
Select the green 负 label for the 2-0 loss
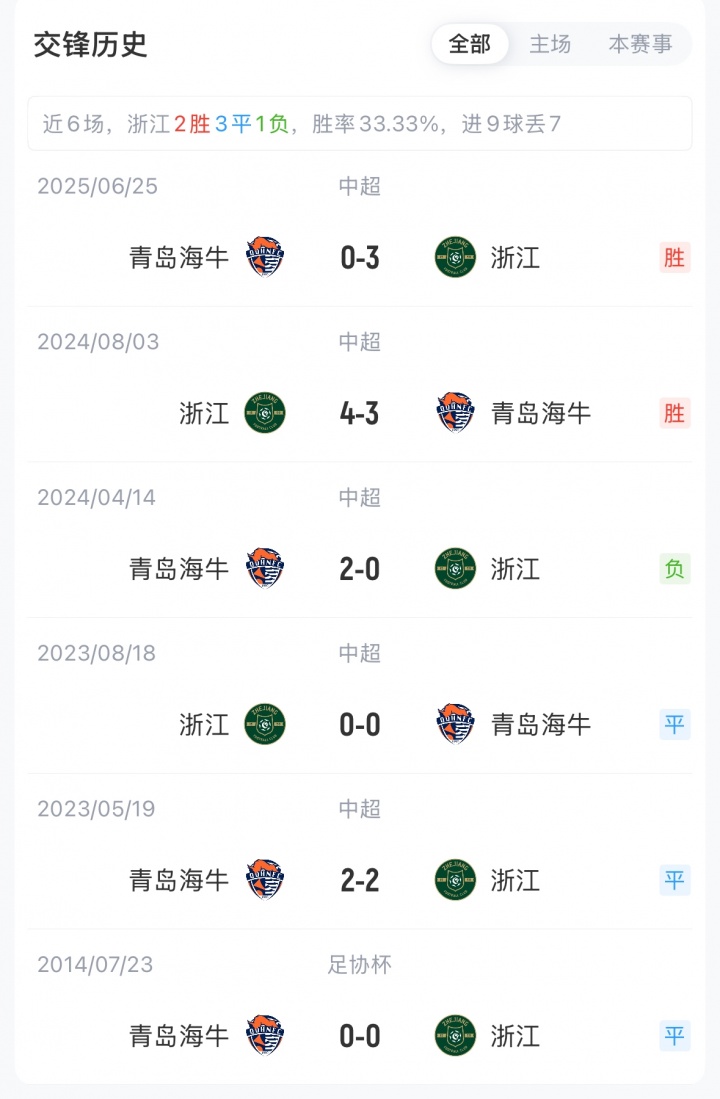675,569
